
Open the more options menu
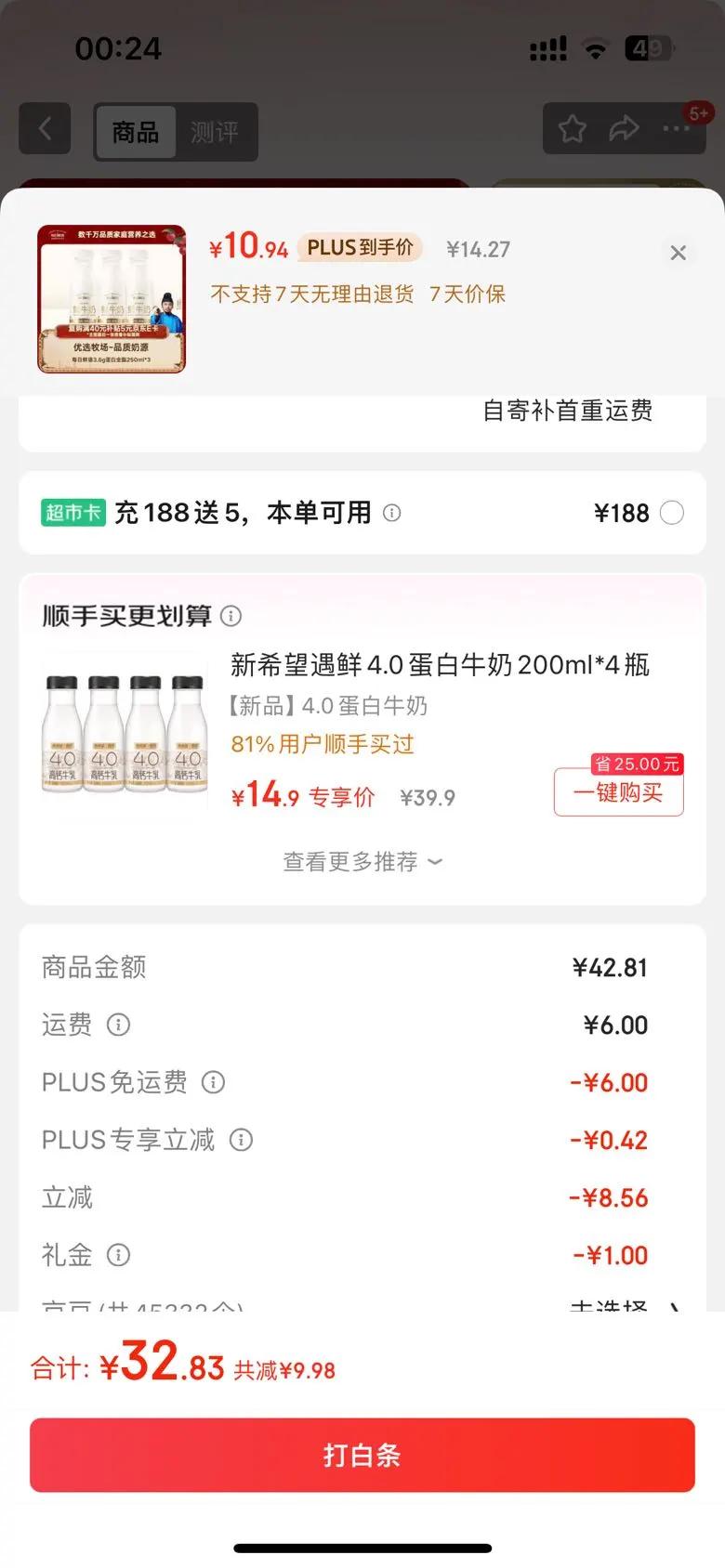point(676,129)
